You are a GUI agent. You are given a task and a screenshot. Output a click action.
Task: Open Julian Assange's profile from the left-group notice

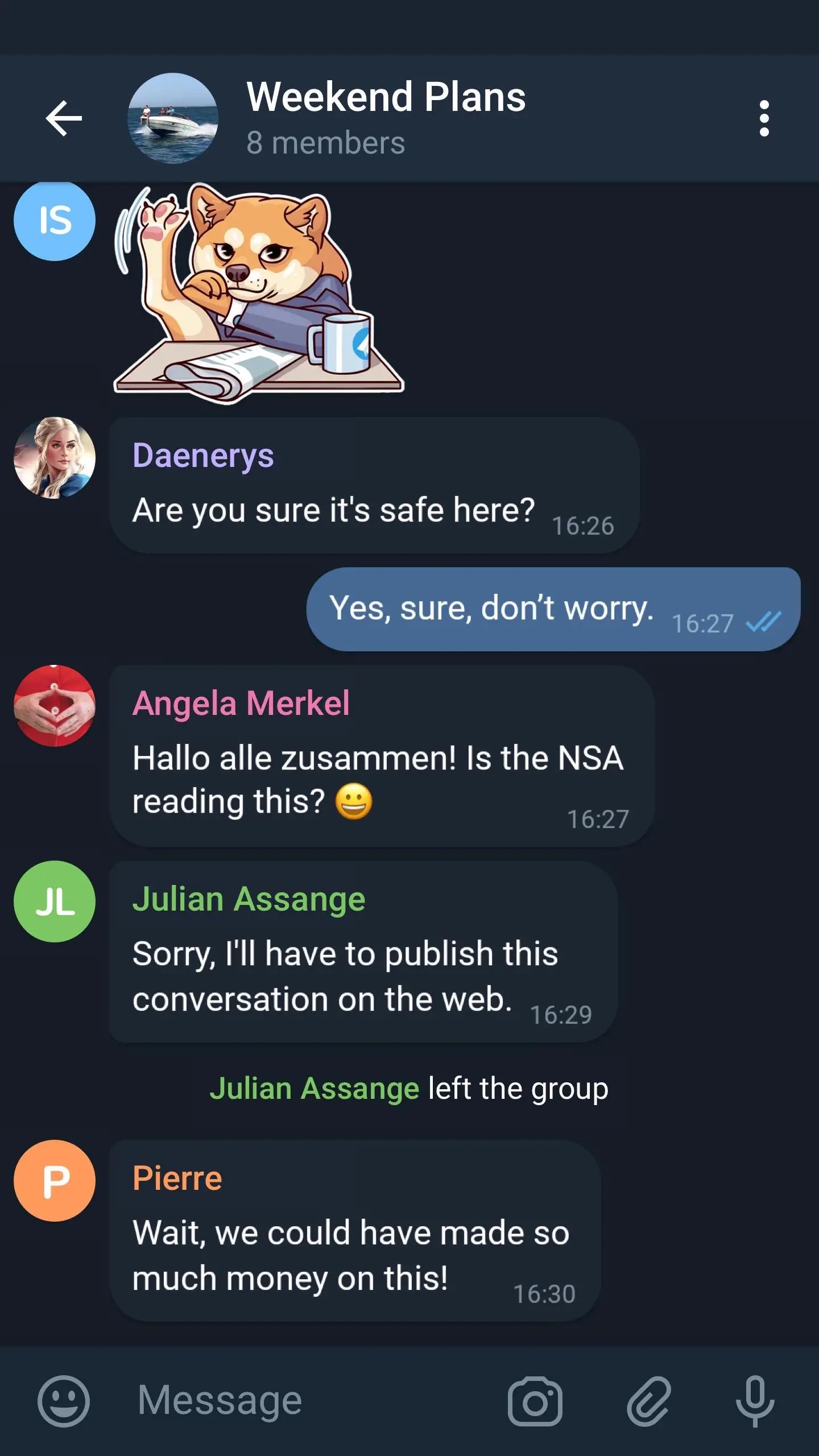pos(314,1089)
